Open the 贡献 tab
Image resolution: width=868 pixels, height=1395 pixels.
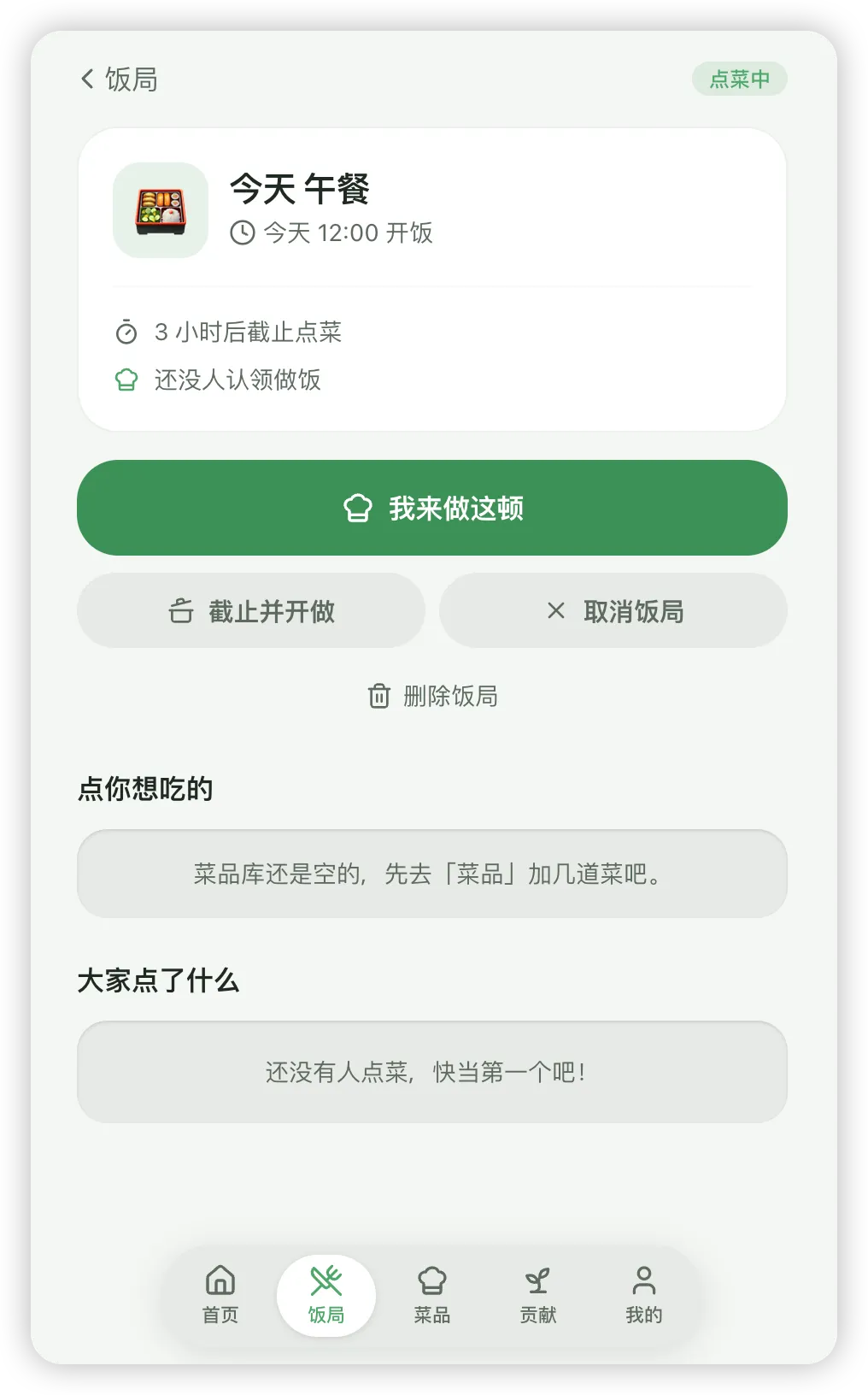(x=538, y=1295)
